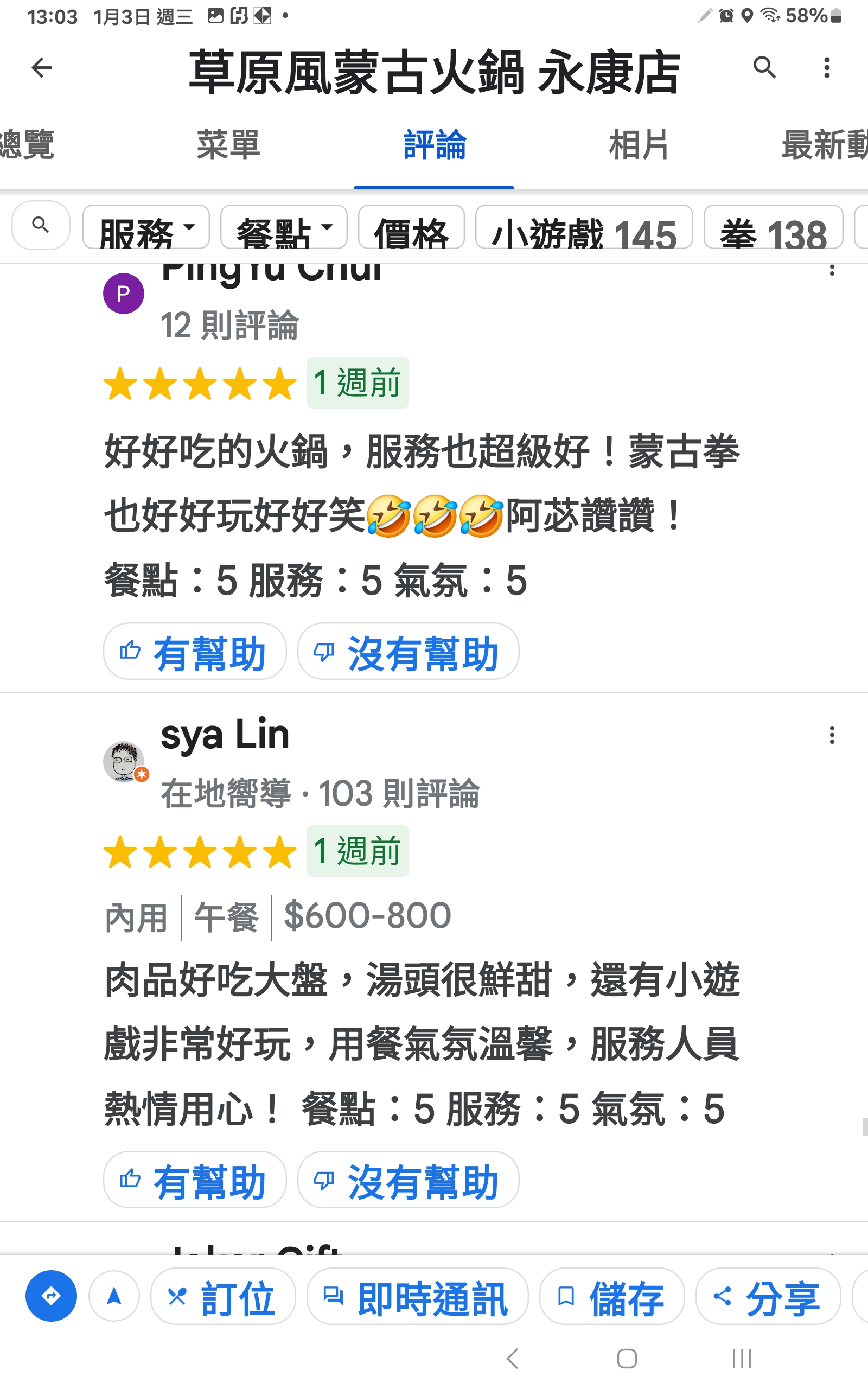Mark PingYu's review as 沒有幫助

click(407, 652)
